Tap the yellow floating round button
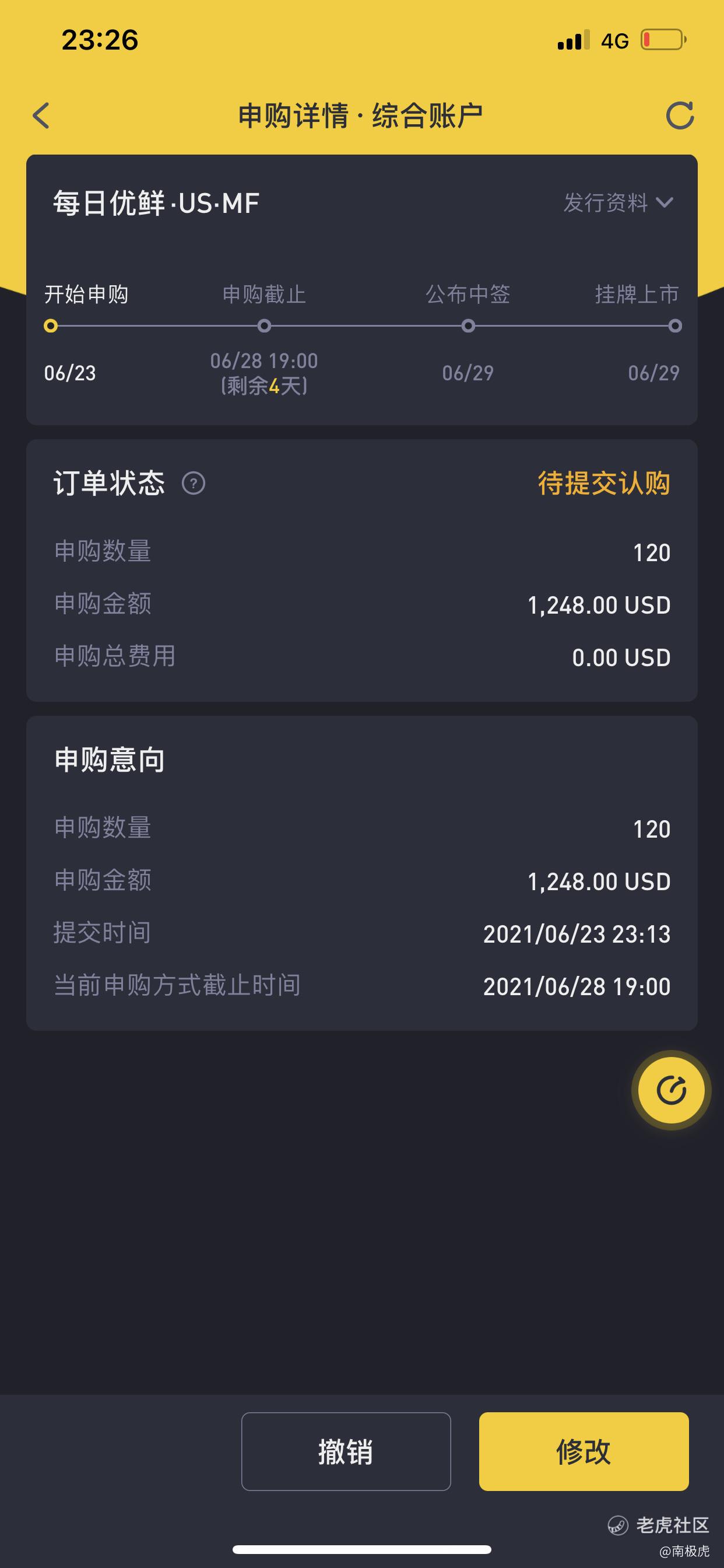The image size is (724, 1568). point(671,1090)
